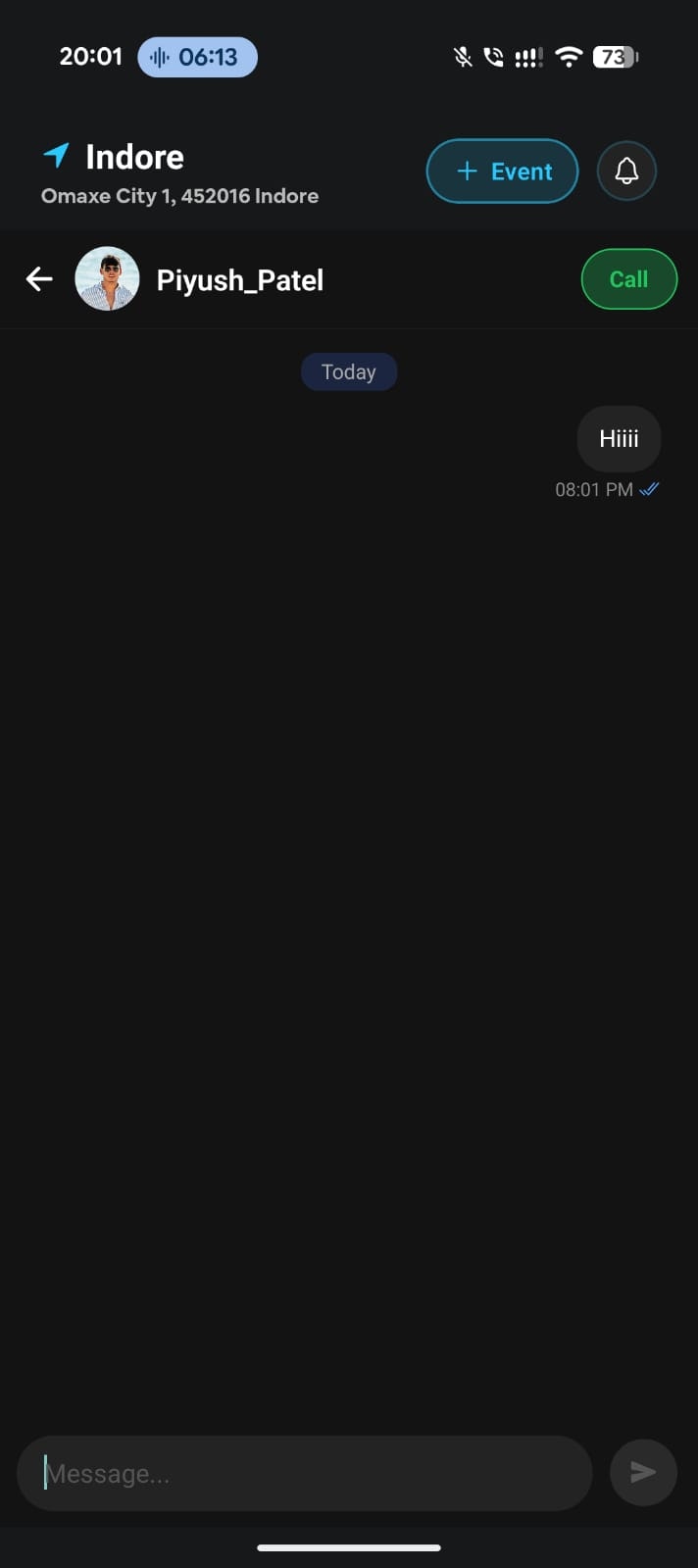The image size is (698, 1568).
Task: Open the ongoing call timer chip
Action: (x=197, y=57)
